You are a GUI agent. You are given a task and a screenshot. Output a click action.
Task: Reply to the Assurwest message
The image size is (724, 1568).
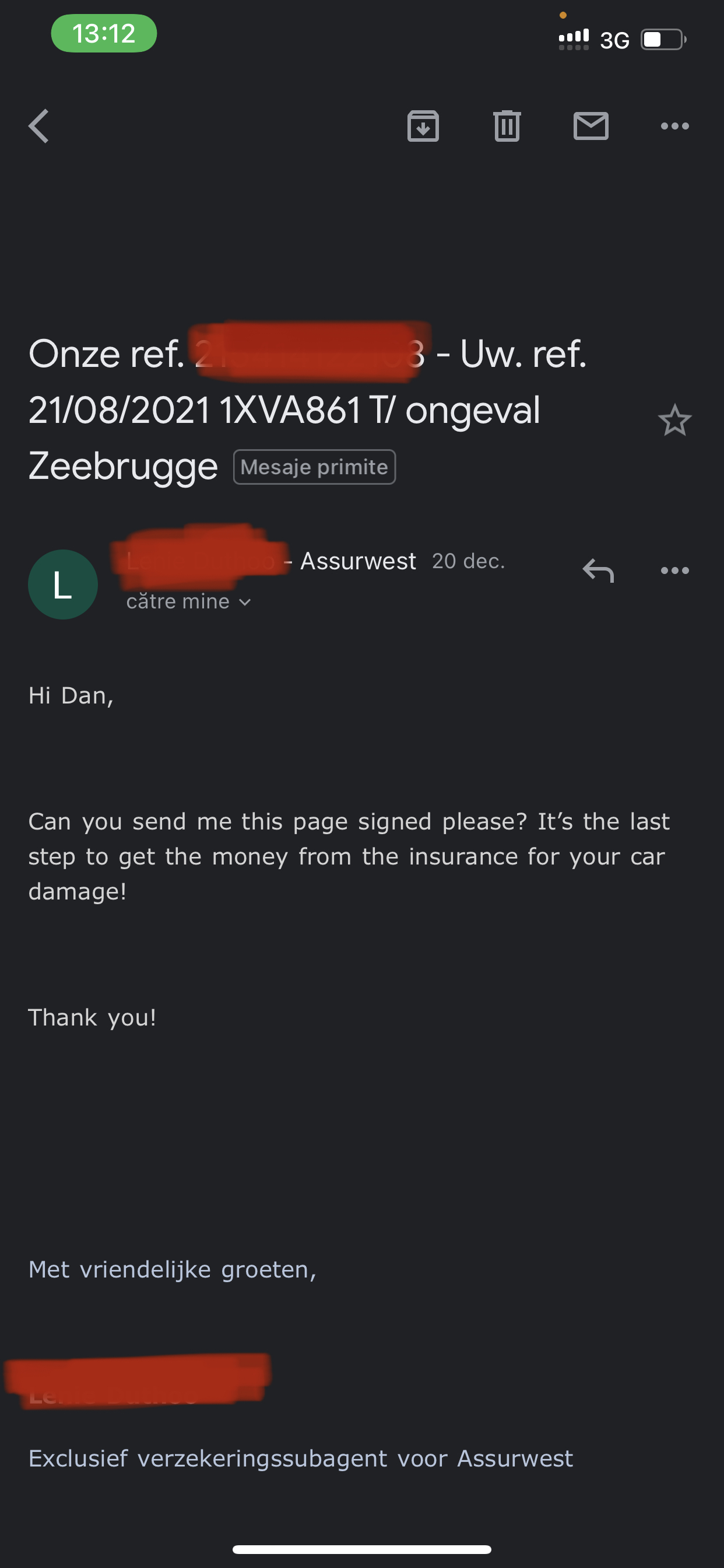coord(598,570)
